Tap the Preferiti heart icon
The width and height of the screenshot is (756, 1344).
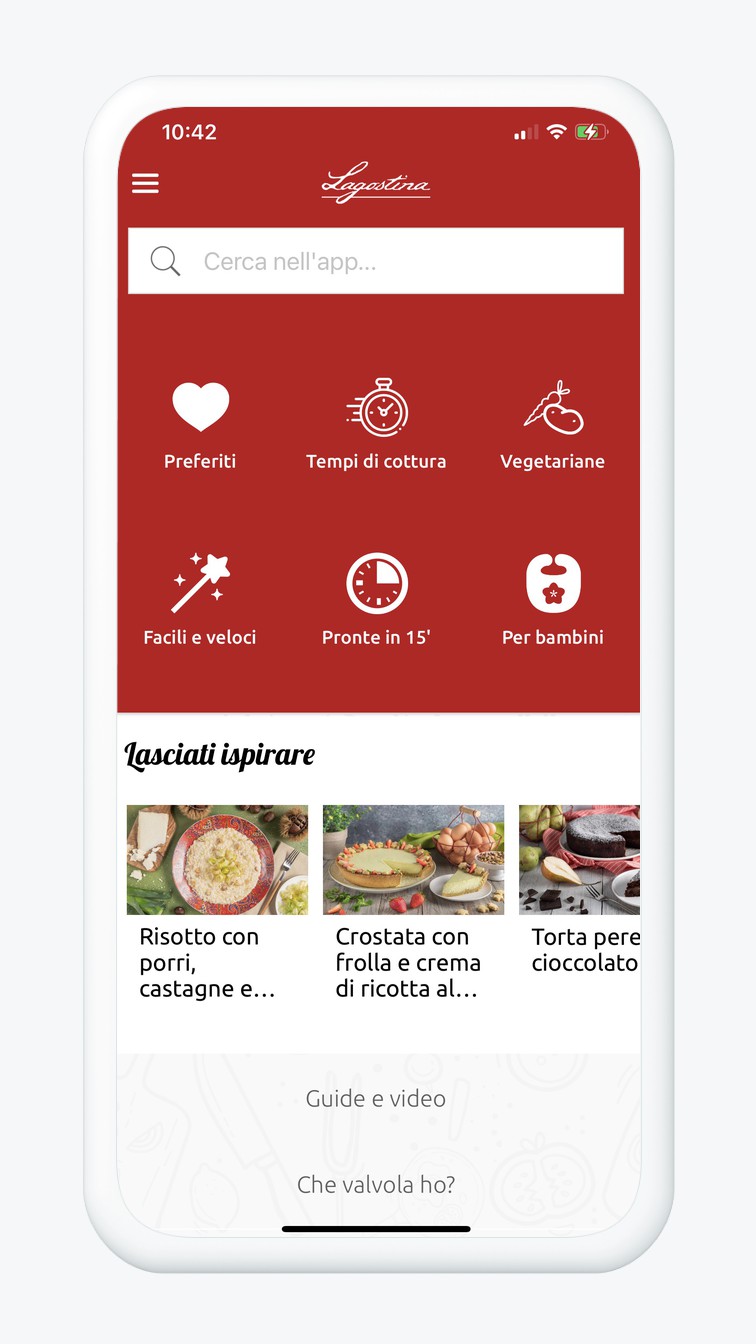(x=200, y=404)
